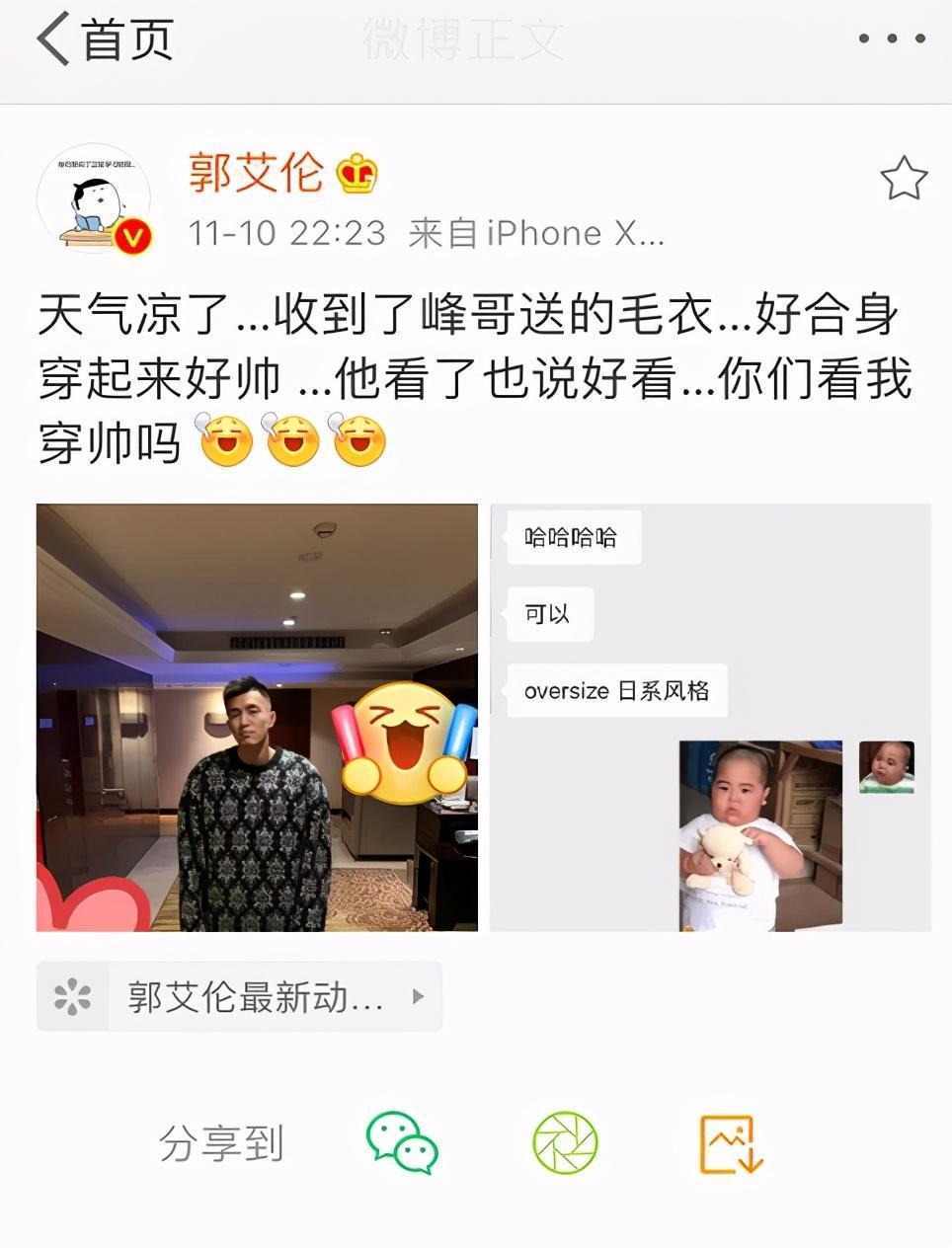Go back to 首页

(104, 39)
